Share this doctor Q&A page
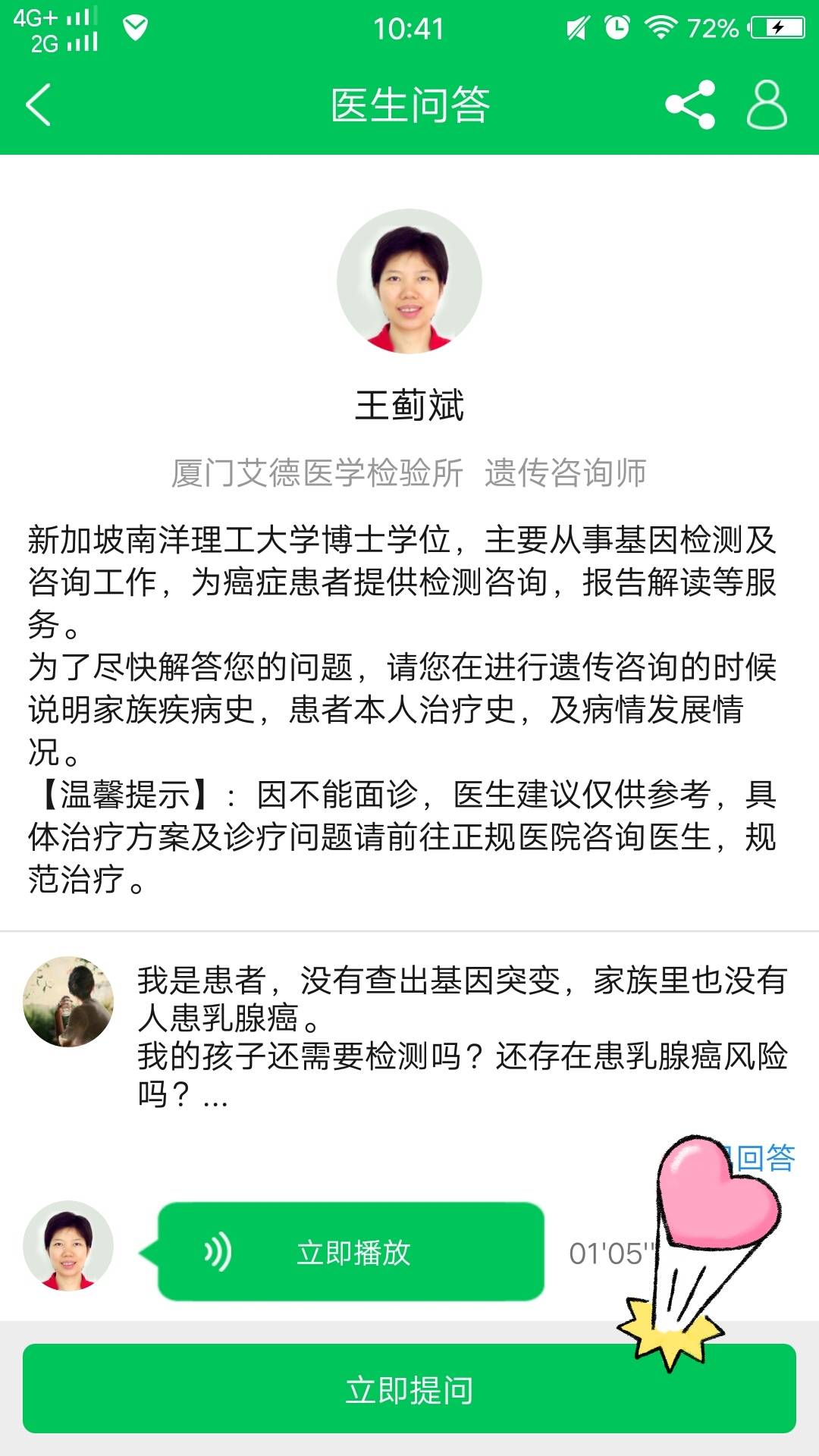Viewport: 819px width, 1456px height. click(x=690, y=105)
